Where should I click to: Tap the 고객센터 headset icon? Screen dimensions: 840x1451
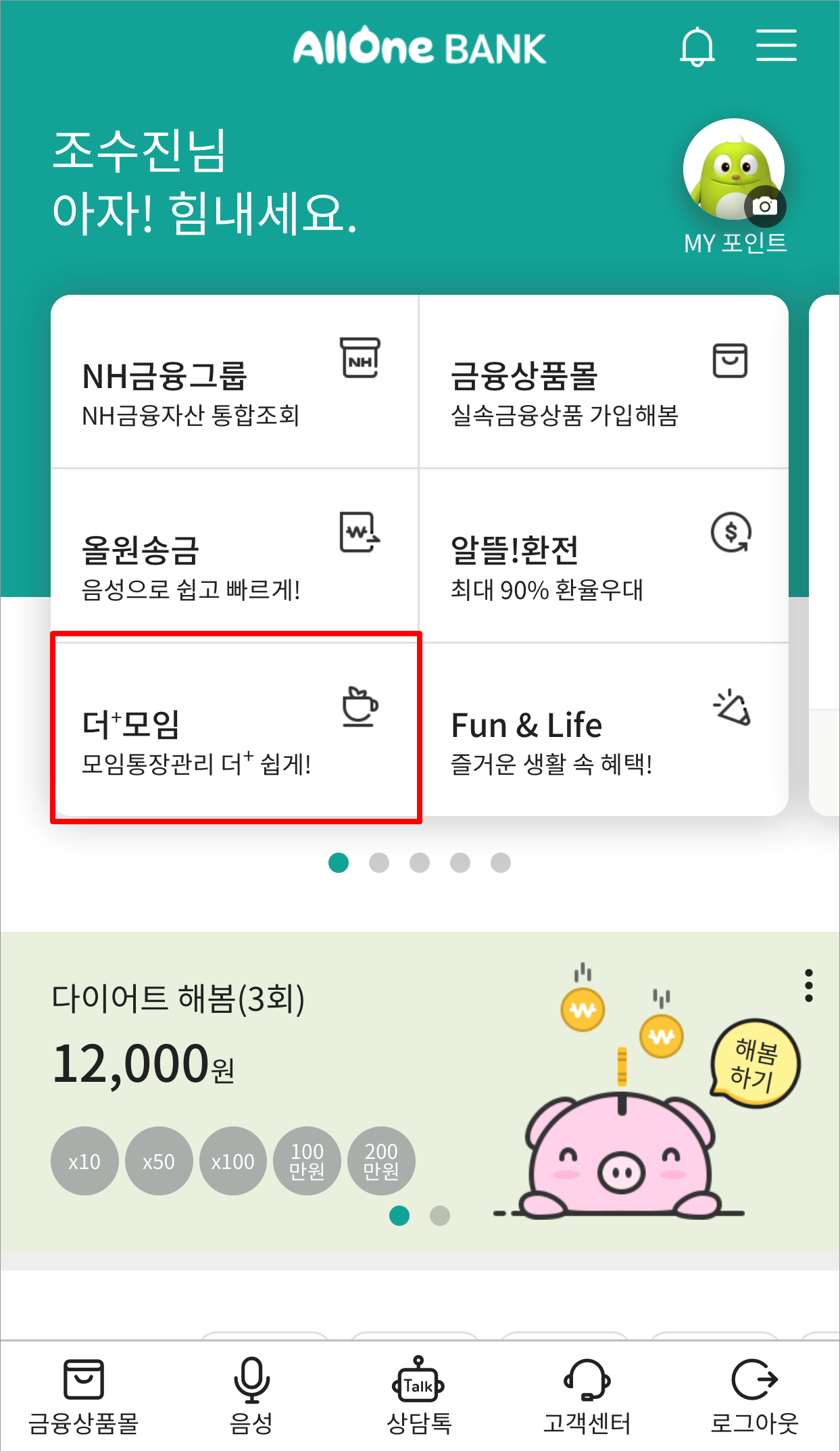pyautogui.click(x=587, y=1379)
